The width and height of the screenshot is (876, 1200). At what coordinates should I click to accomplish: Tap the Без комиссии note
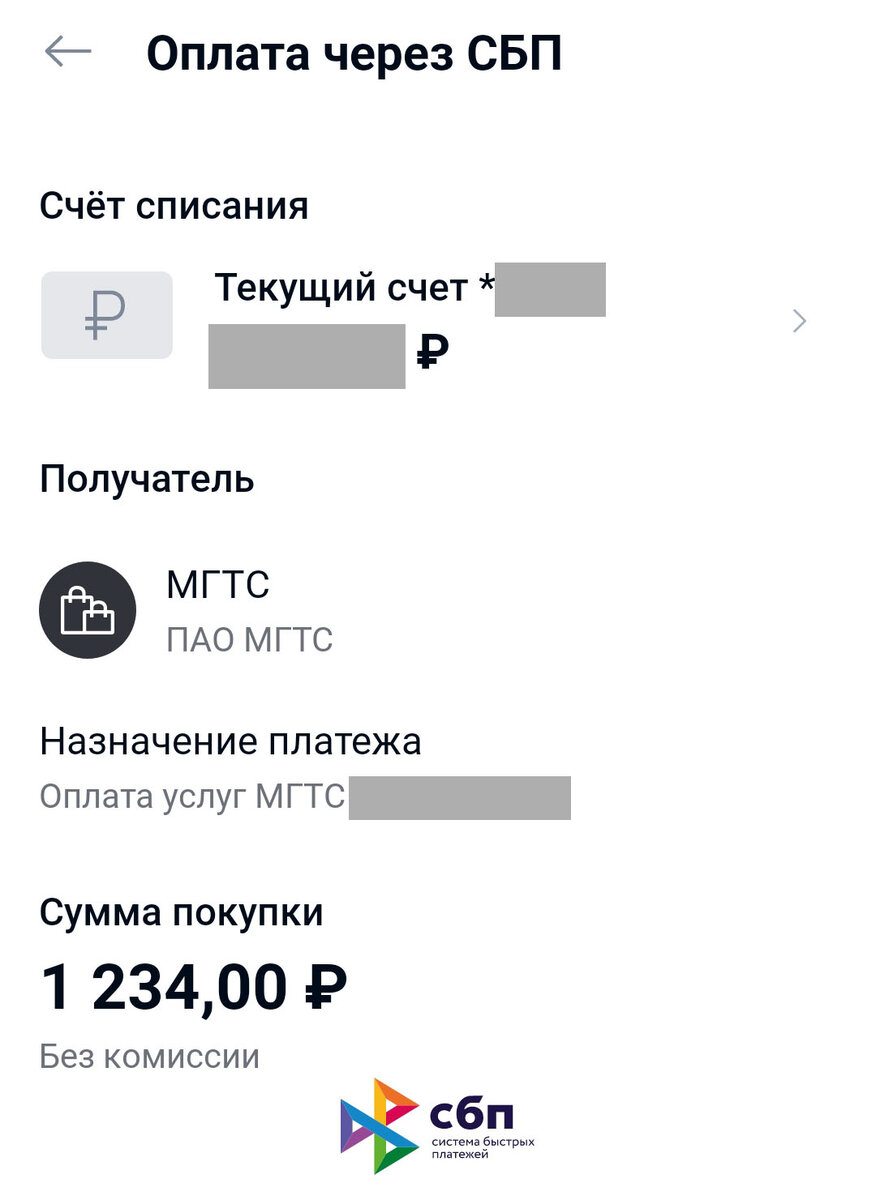click(x=149, y=1054)
